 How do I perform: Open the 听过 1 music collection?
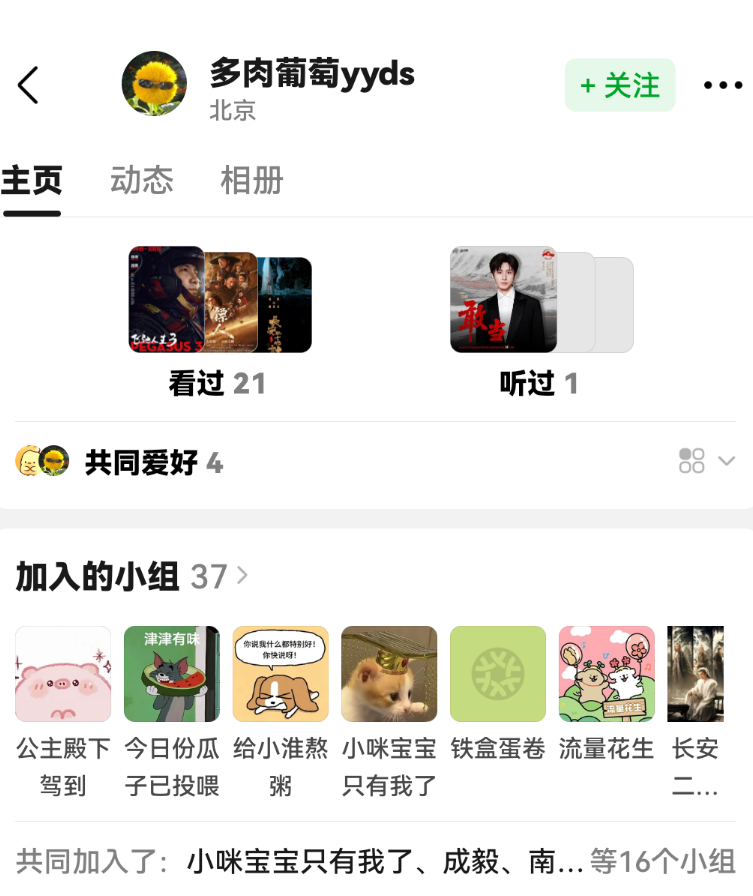(540, 320)
